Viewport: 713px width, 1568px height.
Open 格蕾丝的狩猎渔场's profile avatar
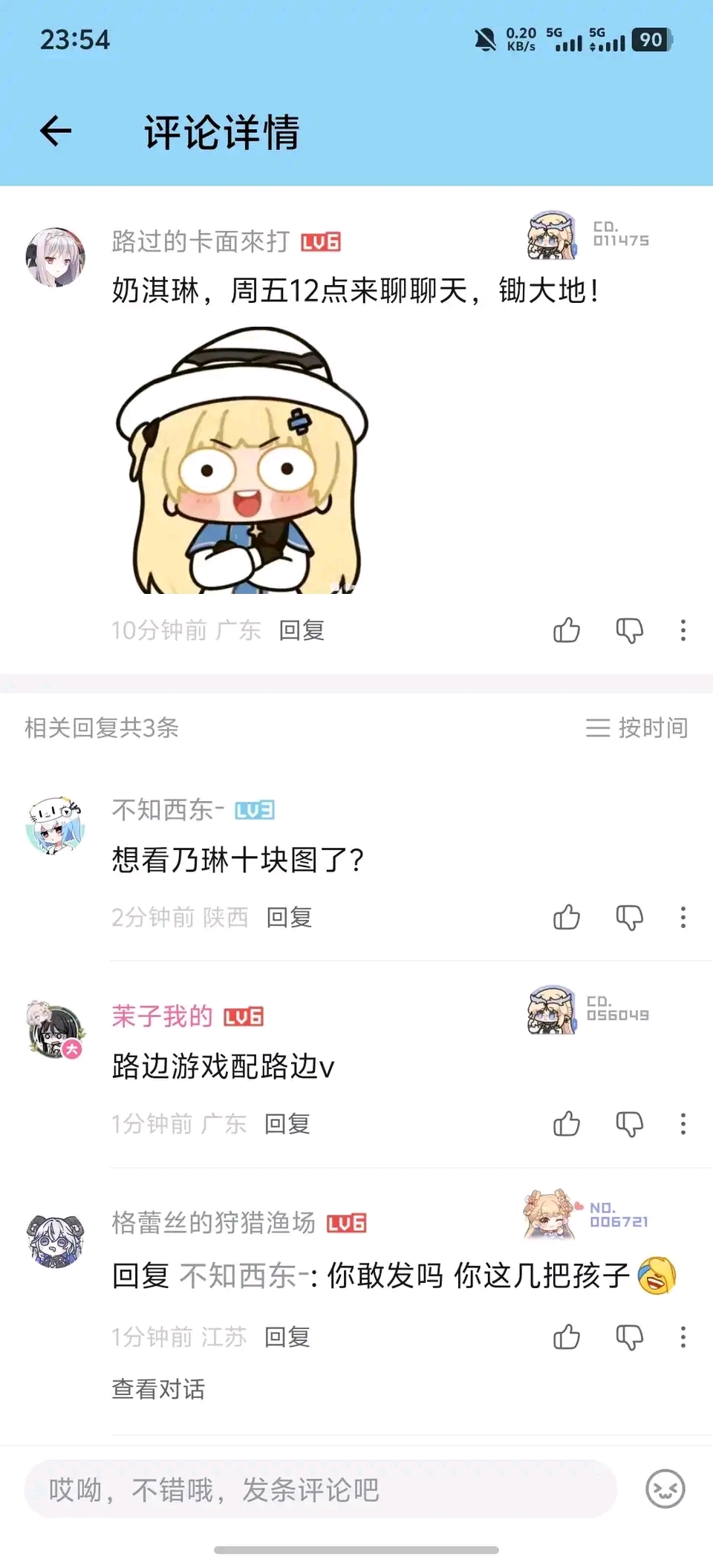(x=56, y=1241)
